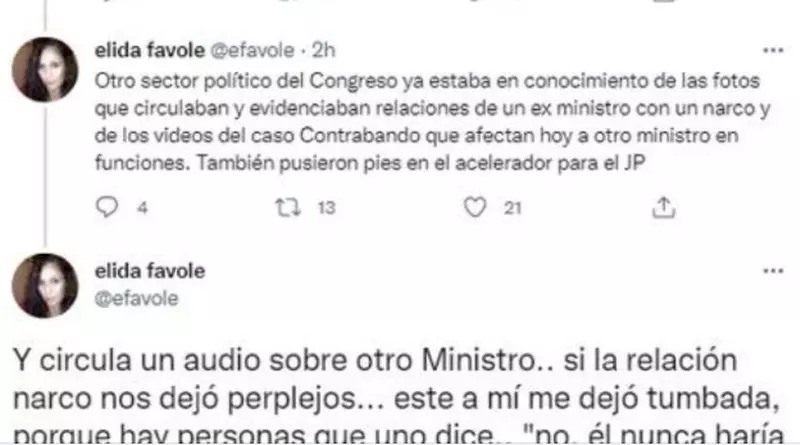
Task: Reply to the tweet about Congreso photos
Action: (110, 207)
